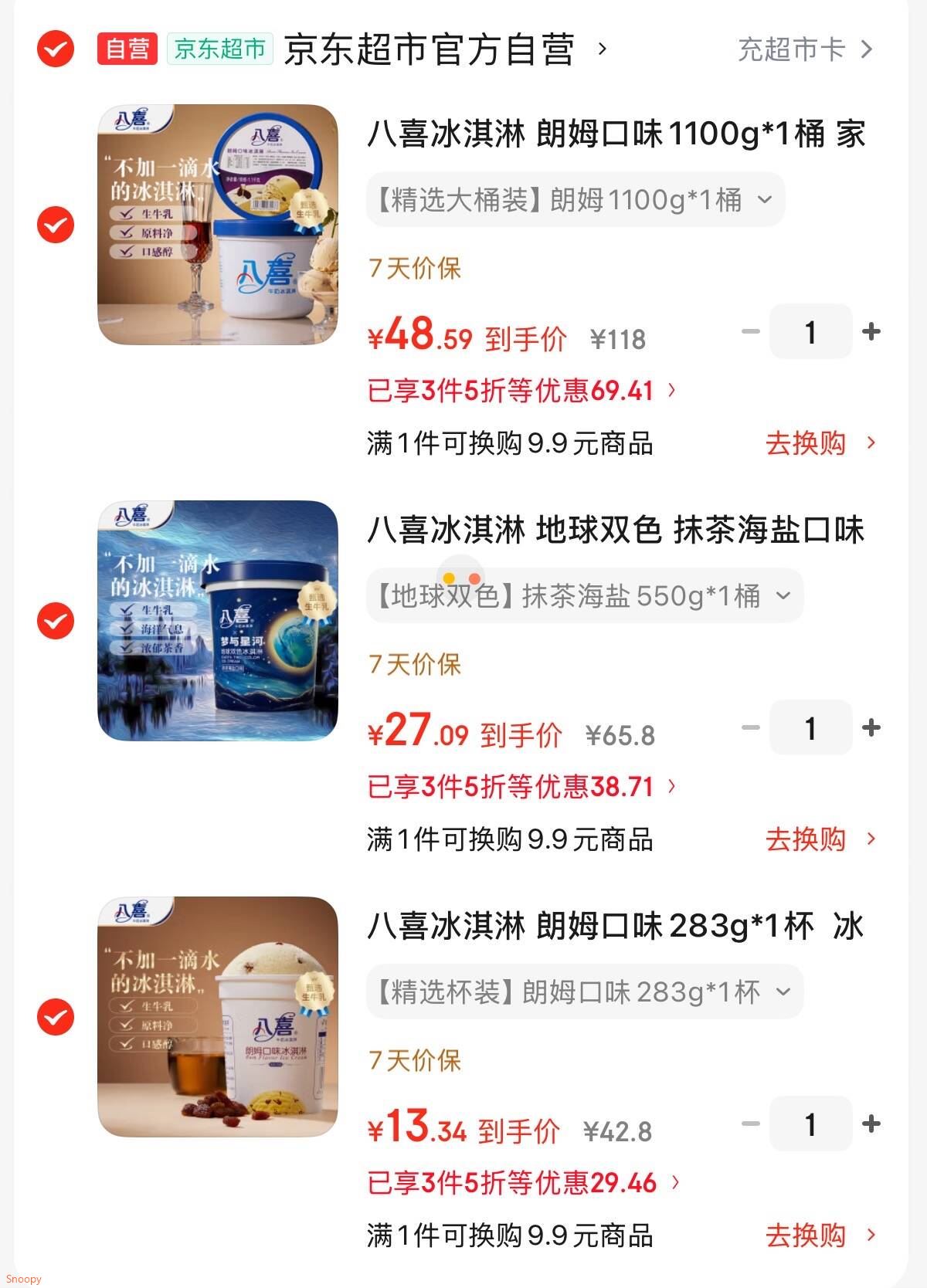
Task: Deselect the 朗姆口味283g item checkbox
Action: click(56, 1017)
